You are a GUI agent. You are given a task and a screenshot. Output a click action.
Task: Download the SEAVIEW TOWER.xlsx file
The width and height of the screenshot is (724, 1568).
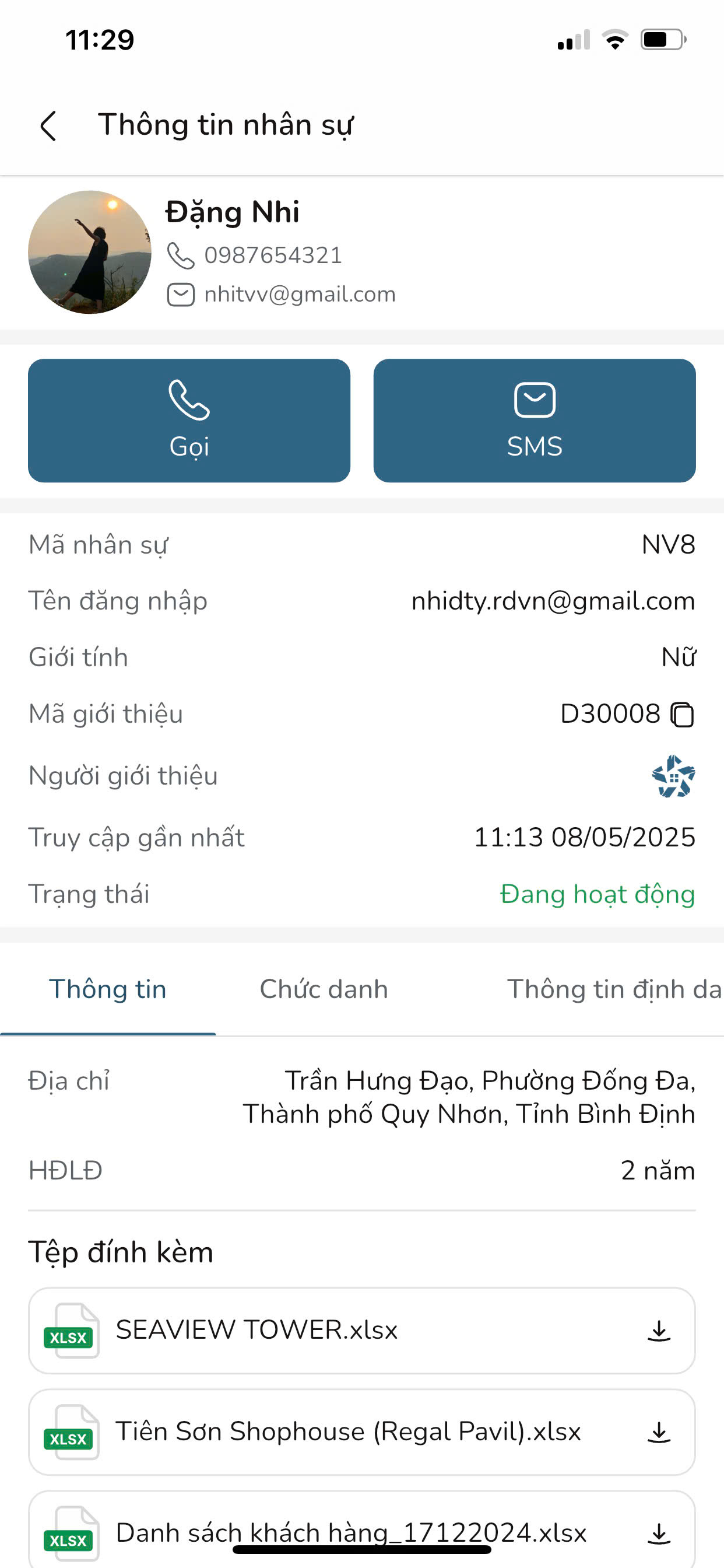658,1331
